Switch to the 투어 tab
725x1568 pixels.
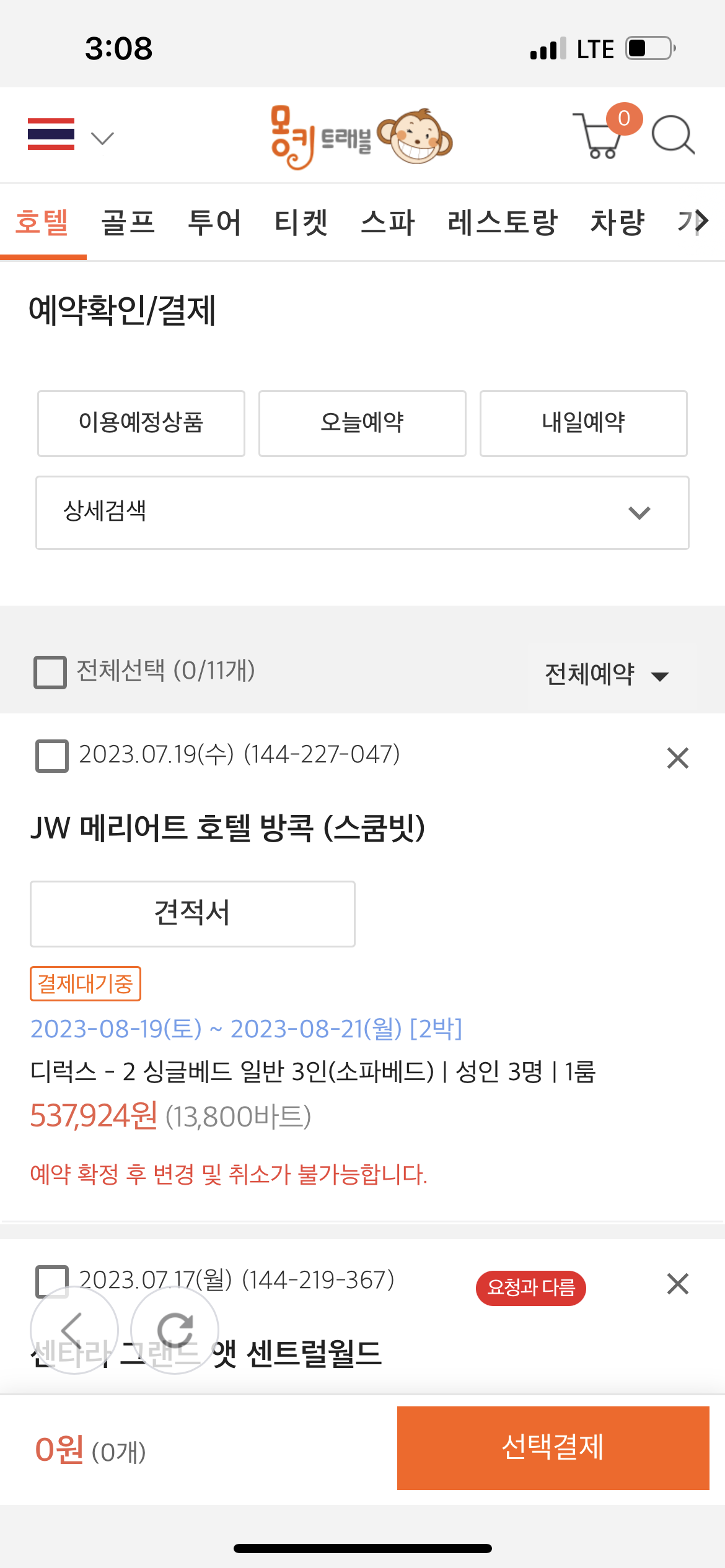click(214, 222)
